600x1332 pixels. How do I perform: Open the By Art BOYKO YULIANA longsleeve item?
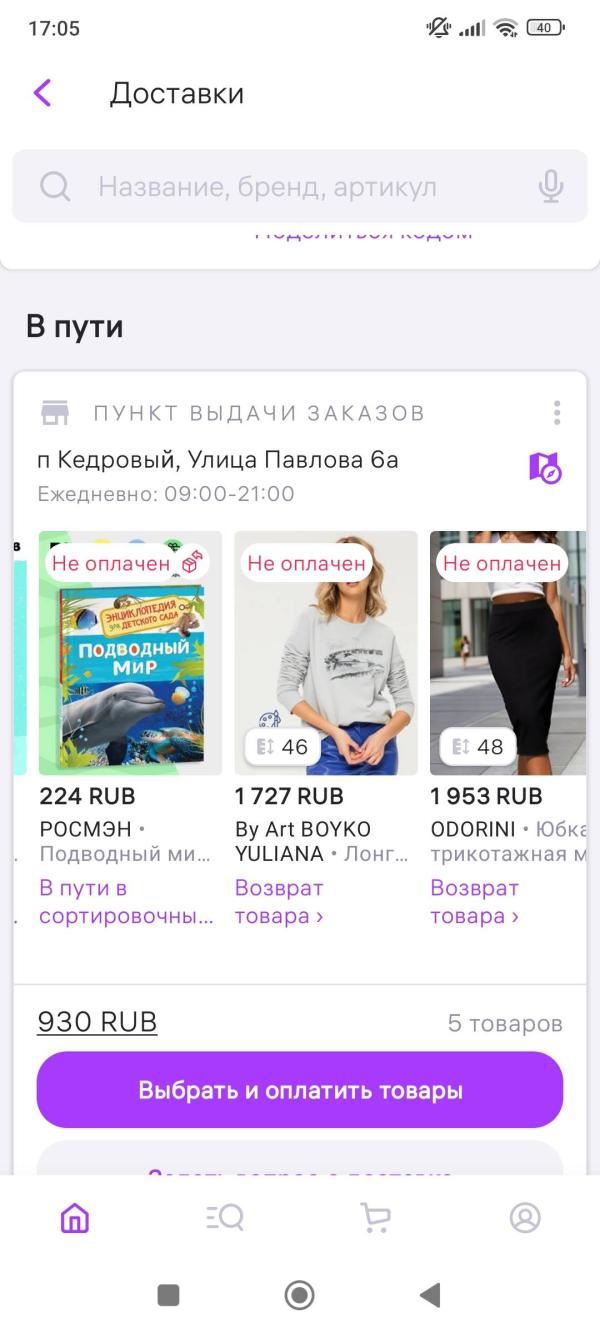tap(325, 653)
